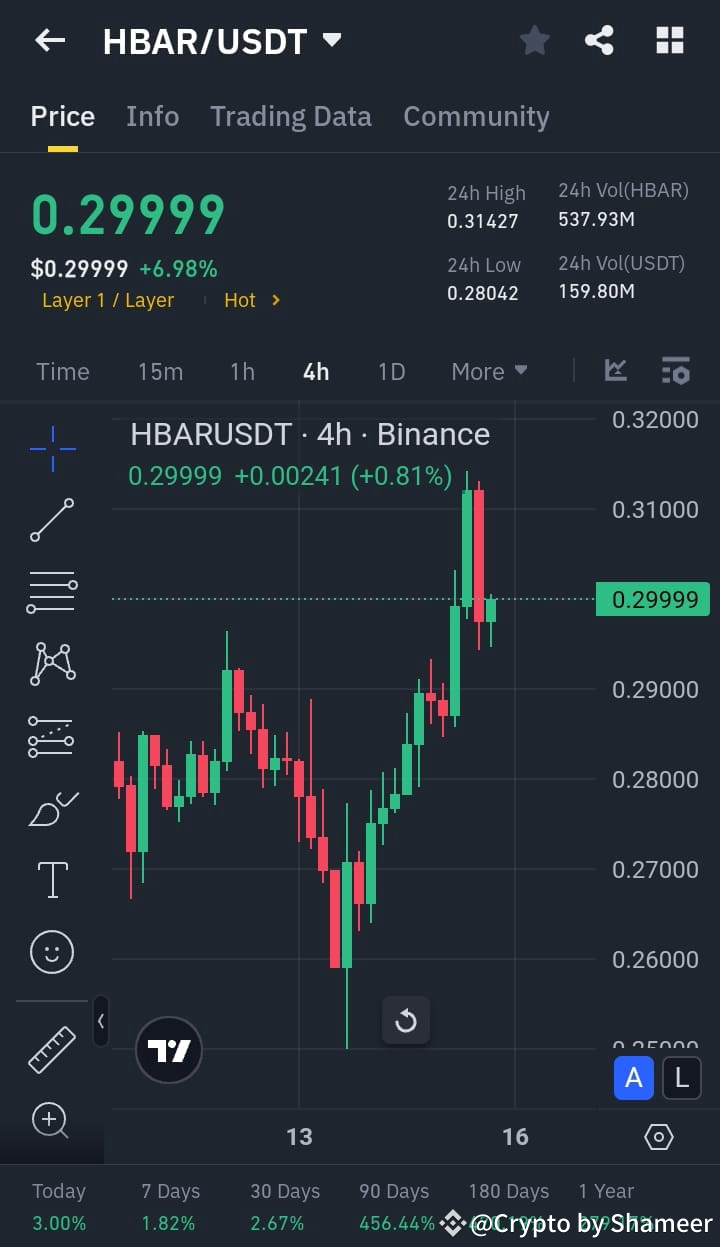Screen dimensions: 720x1247
Task: Select the text annotation tool
Action: (51, 879)
